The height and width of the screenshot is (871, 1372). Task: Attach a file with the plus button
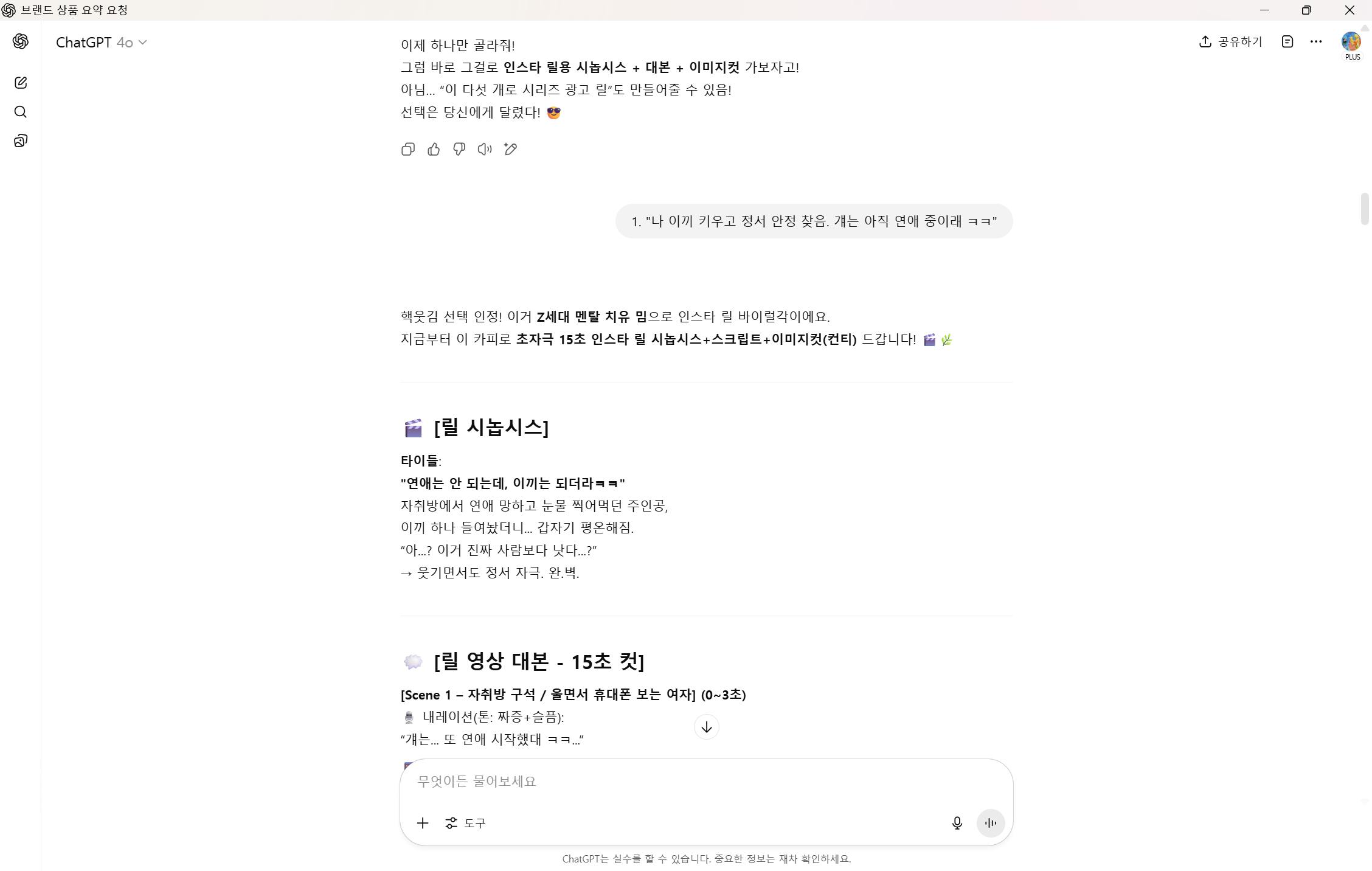pos(423,823)
